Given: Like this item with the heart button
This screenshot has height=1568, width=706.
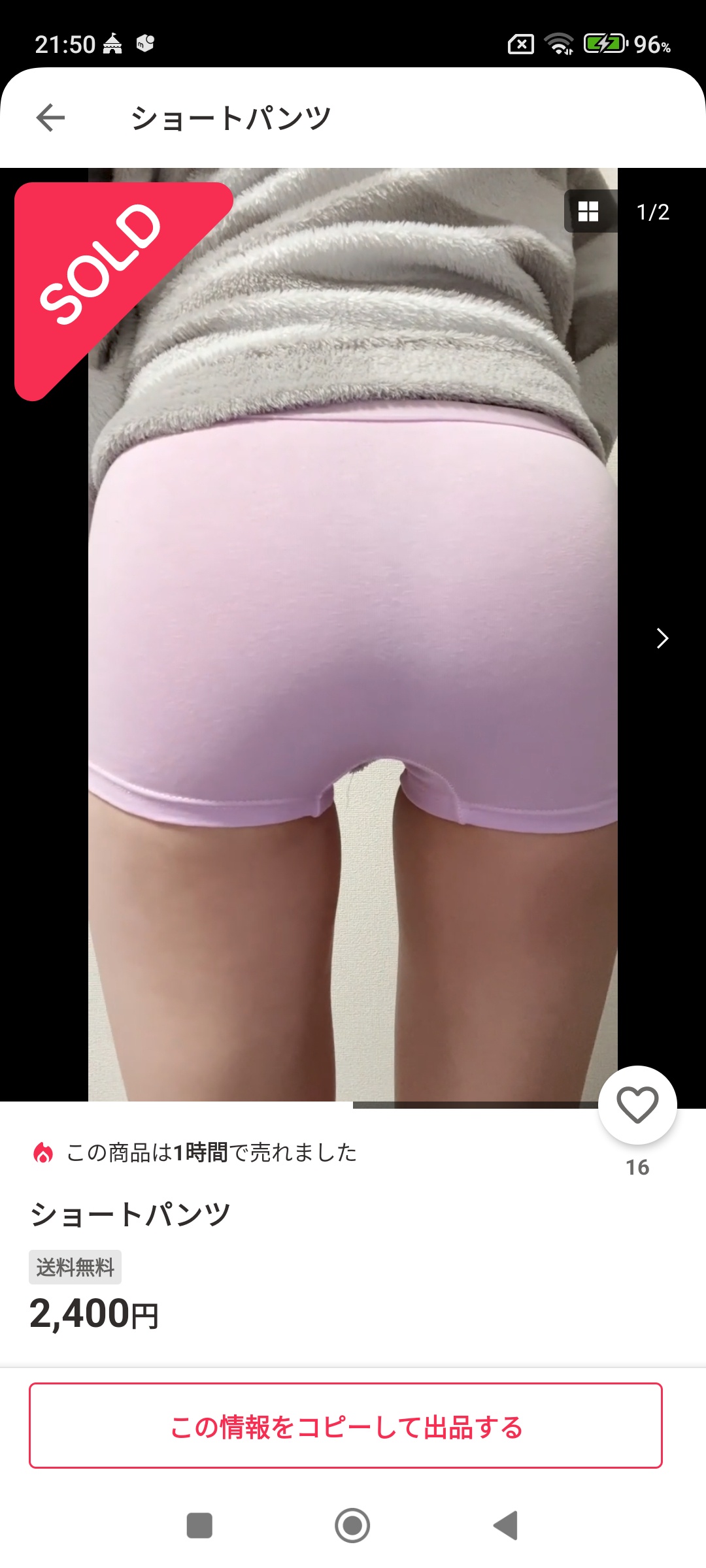Looking at the screenshot, I should pos(637,1105).
